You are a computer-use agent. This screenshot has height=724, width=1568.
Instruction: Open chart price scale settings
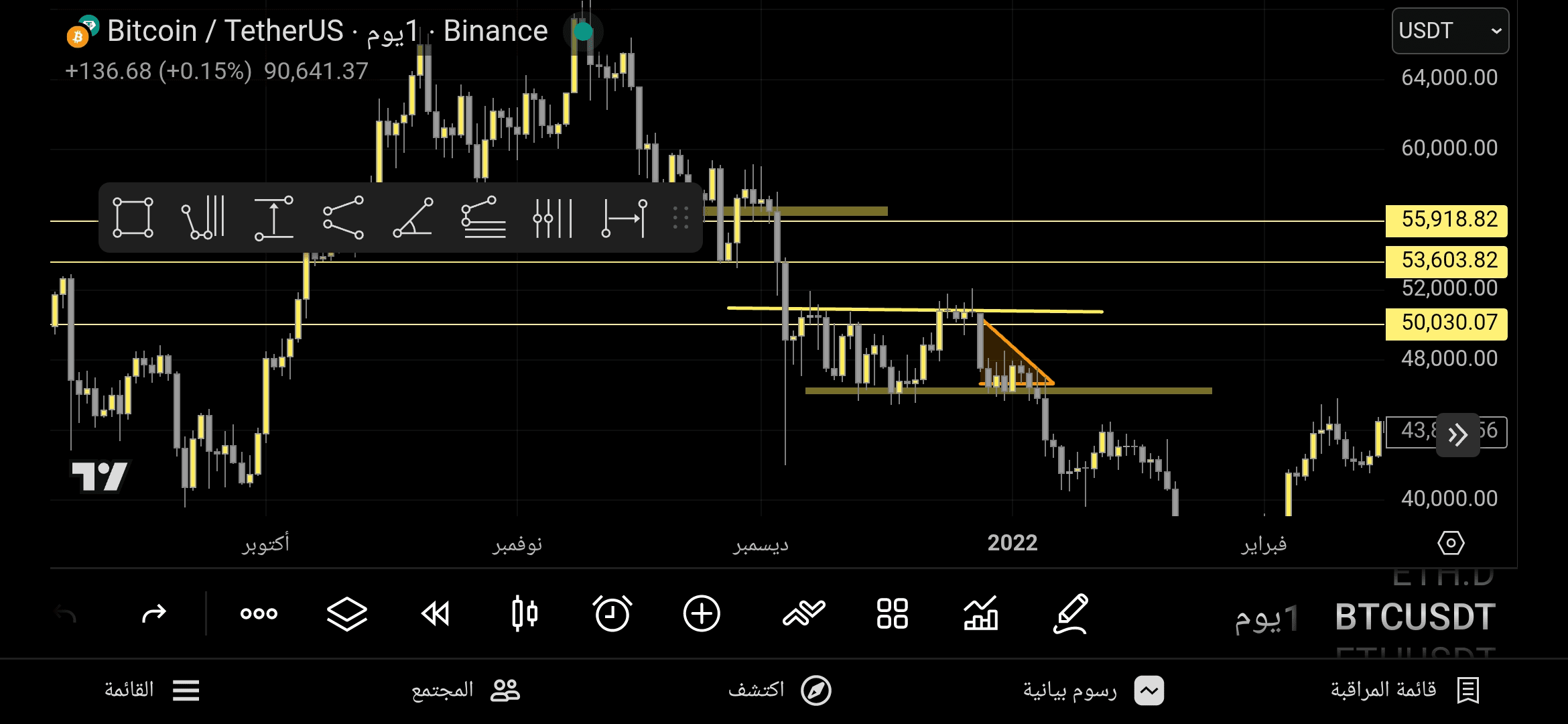tap(1451, 542)
